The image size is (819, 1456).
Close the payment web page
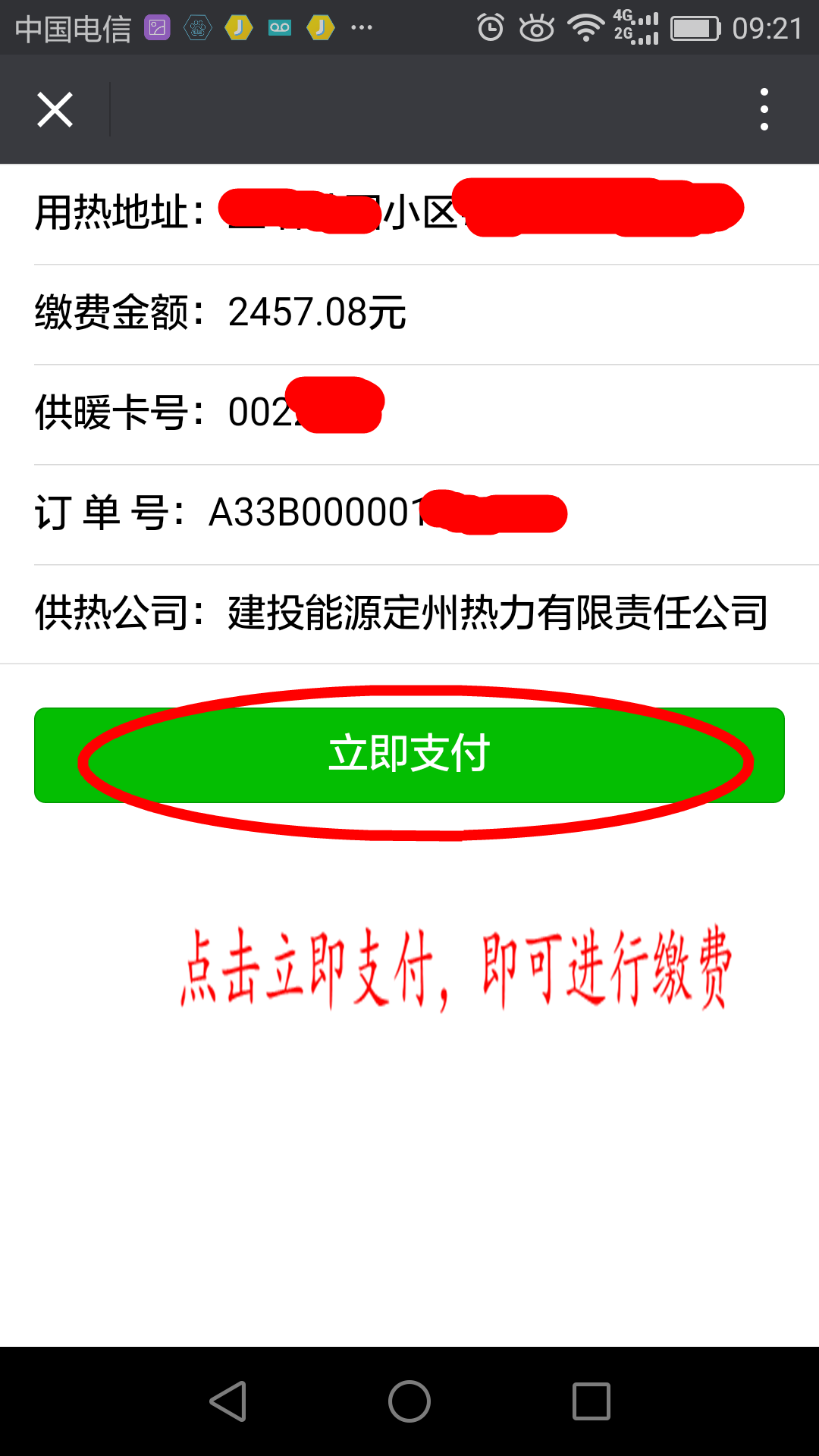[x=55, y=110]
